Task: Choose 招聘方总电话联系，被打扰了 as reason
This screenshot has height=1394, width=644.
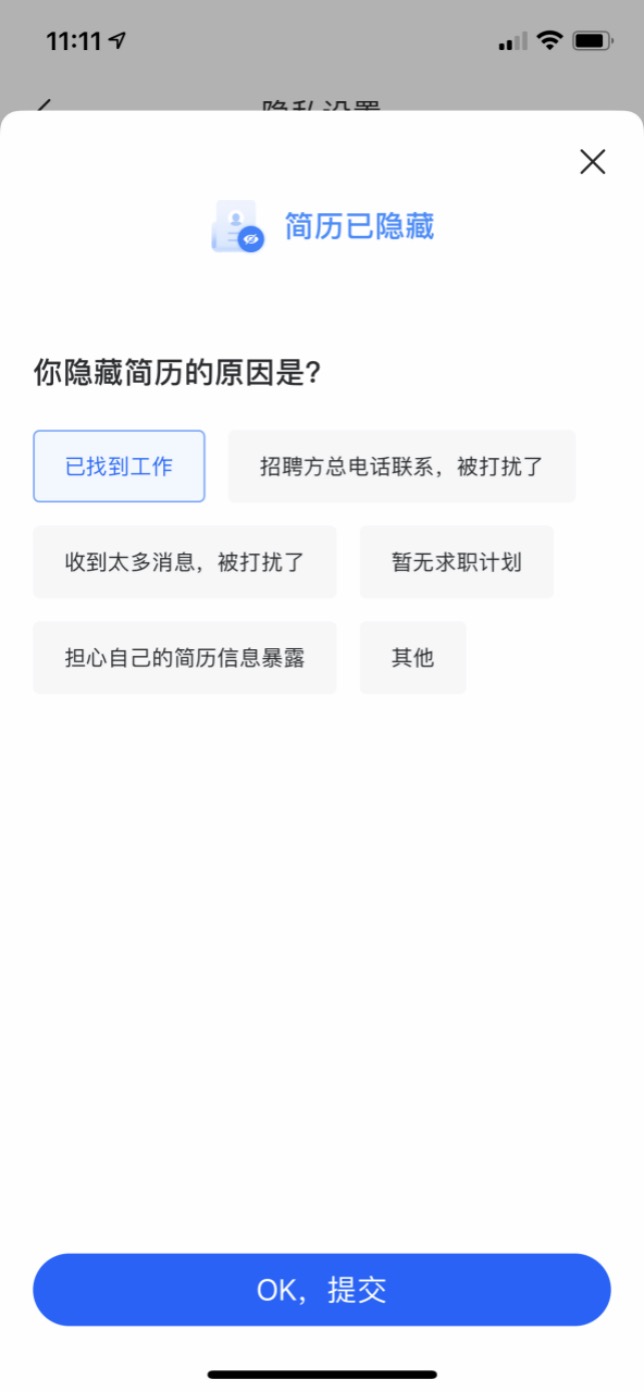Action: [x=401, y=466]
